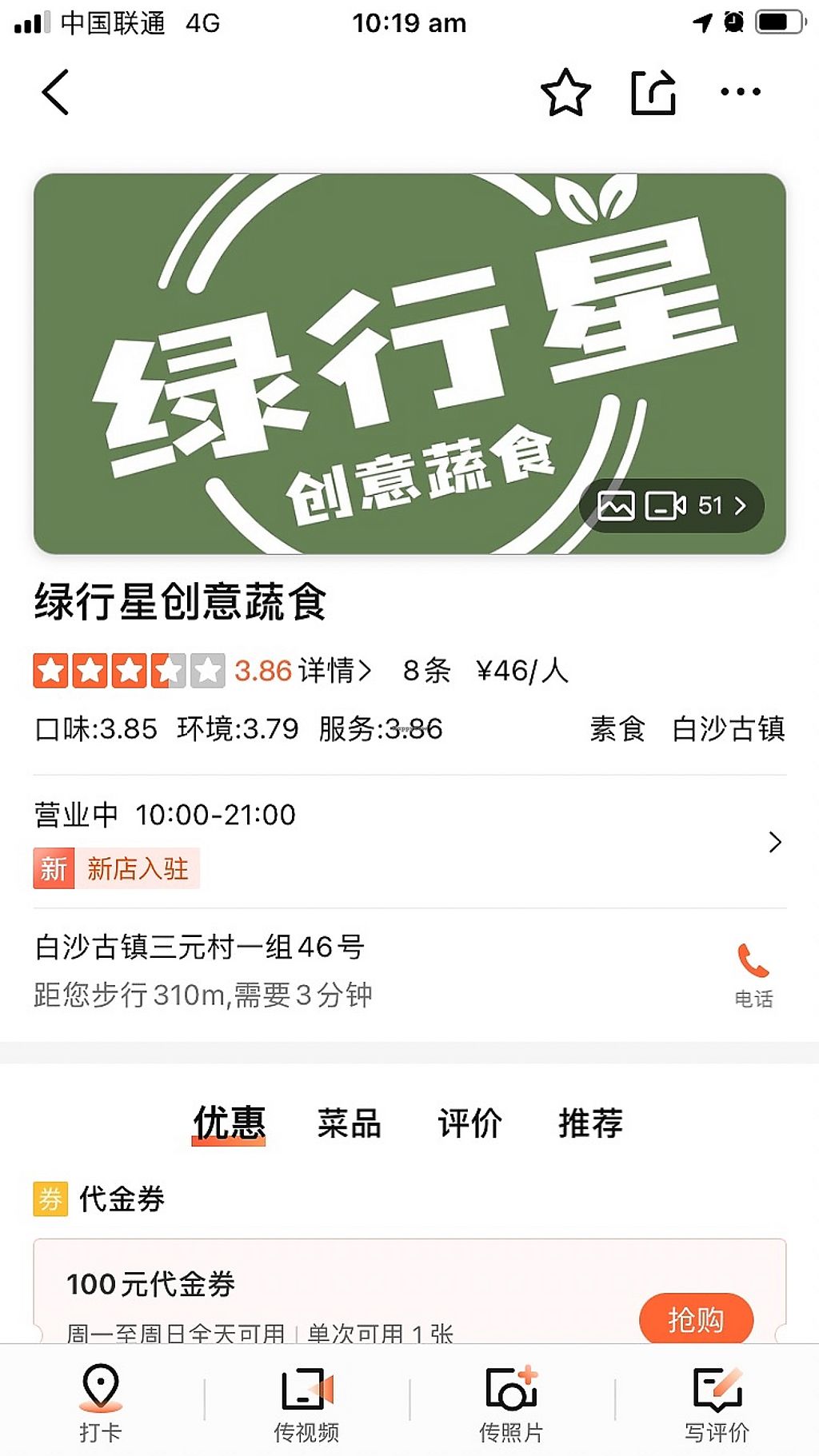Open address 白沙古镇三元村一组46号 on map
The image size is (819, 1456).
(200, 947)
